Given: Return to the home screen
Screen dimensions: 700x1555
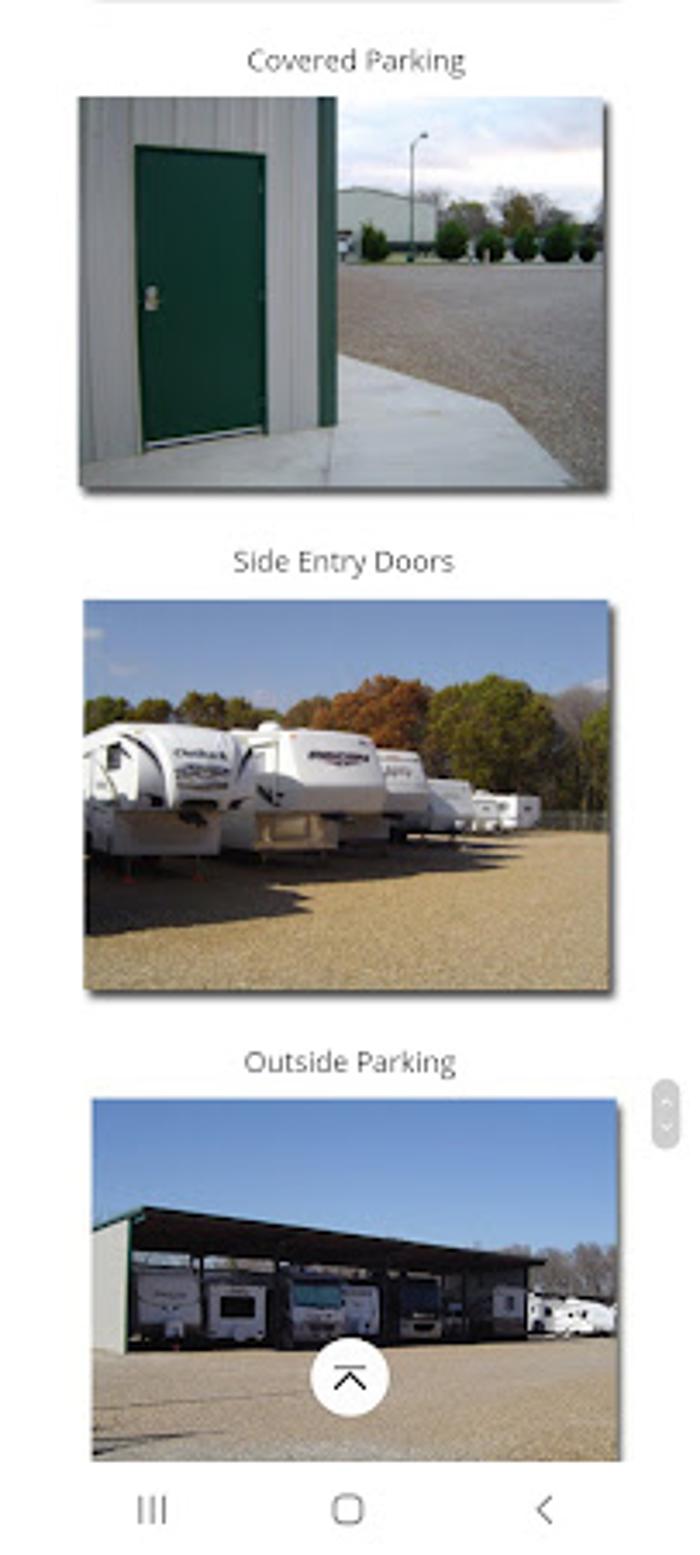Looking at the screenshot, I should tap(348, 1509).
